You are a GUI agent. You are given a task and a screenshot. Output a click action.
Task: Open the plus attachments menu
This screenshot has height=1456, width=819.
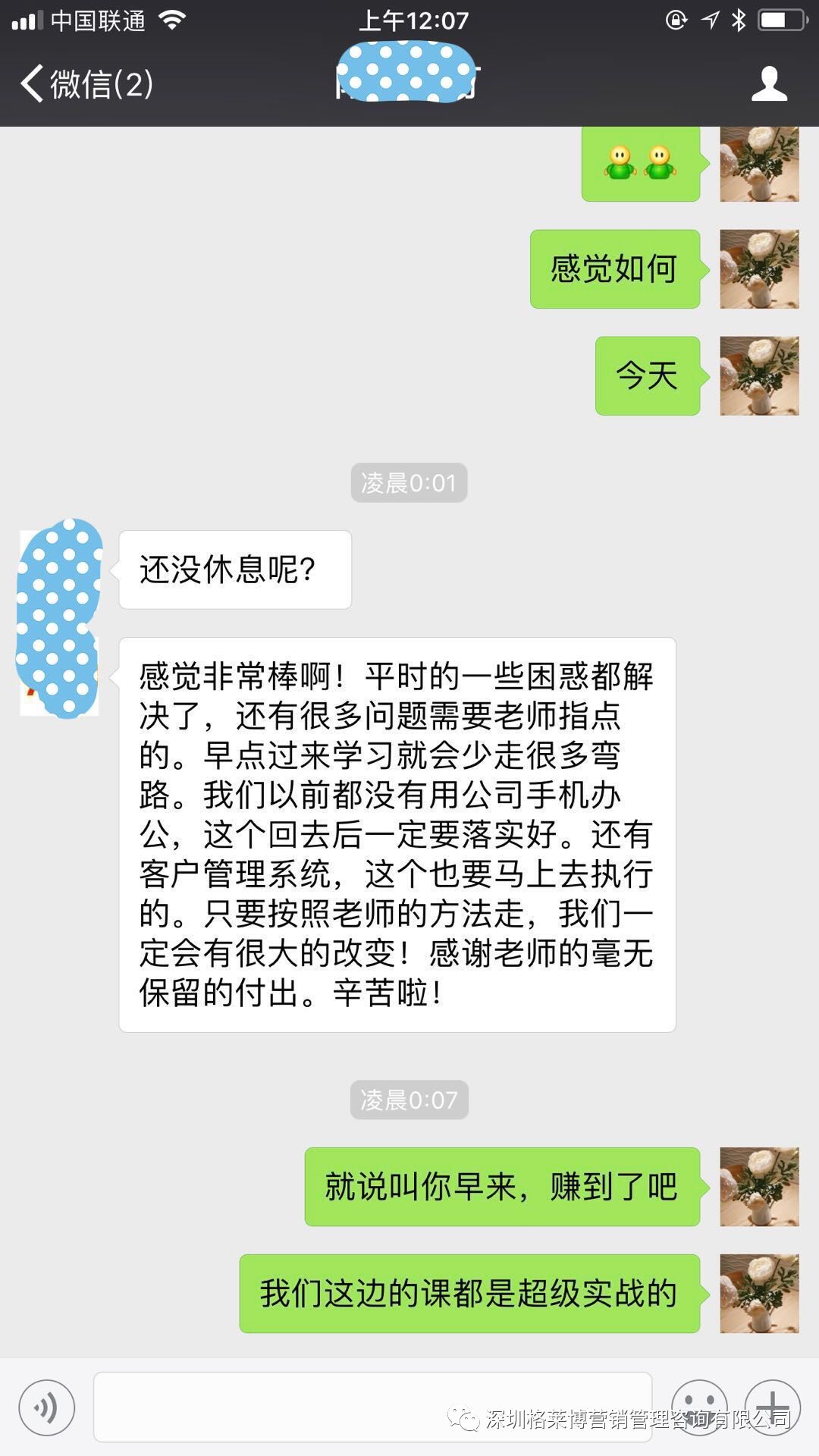[x=772, y=1407]
